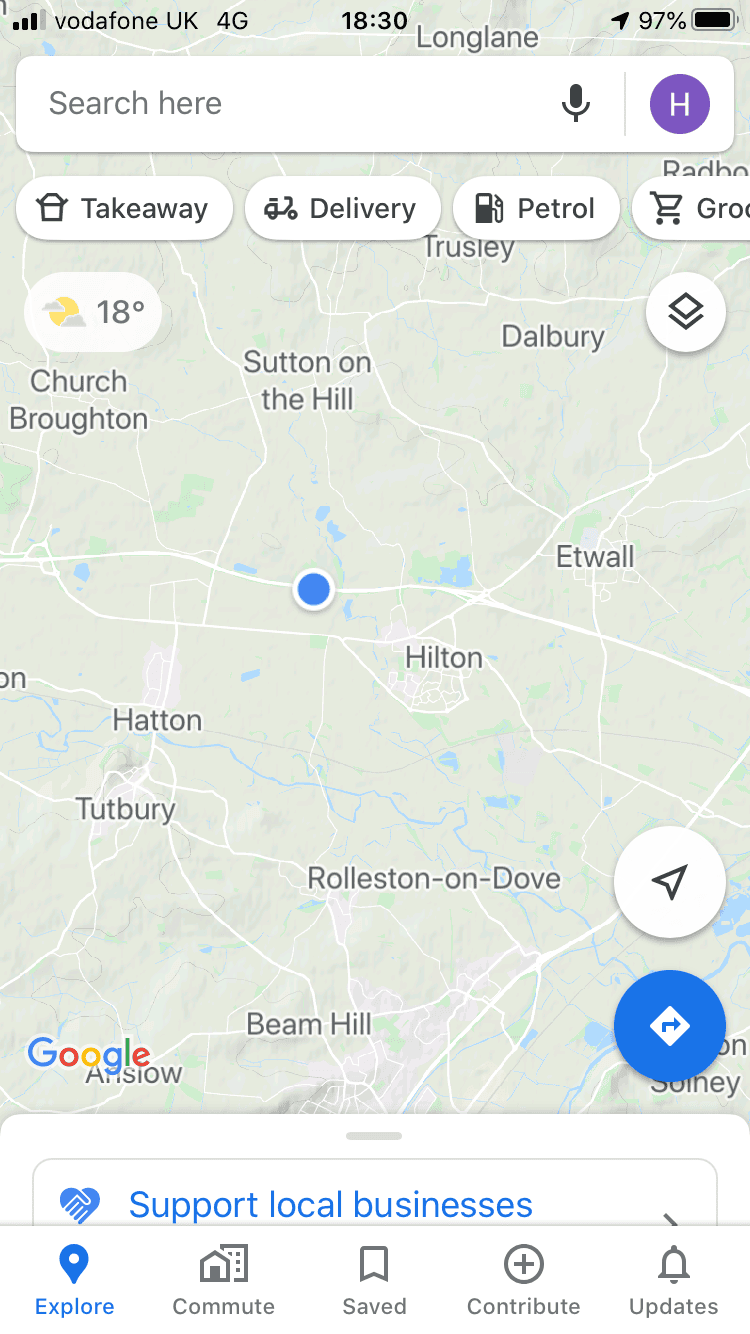Image resolution: width=750 pixels, height=1334 pixels.
Task: Start voice search with the microphone
Action: (575, 104)
